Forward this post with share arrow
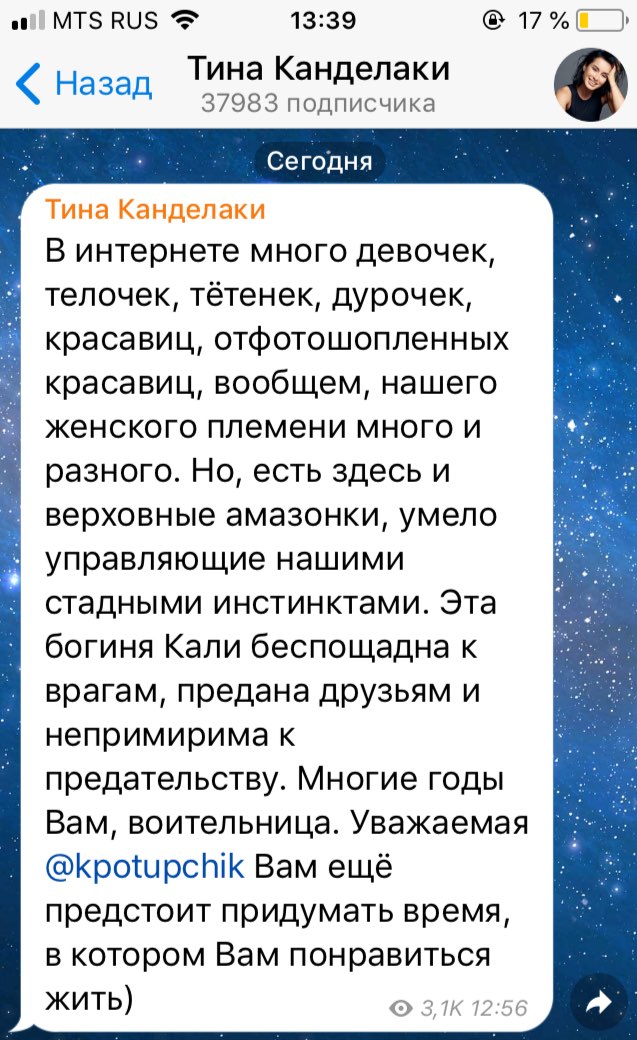Viewport: 637px width, 1040px height. pos(598,1003)
